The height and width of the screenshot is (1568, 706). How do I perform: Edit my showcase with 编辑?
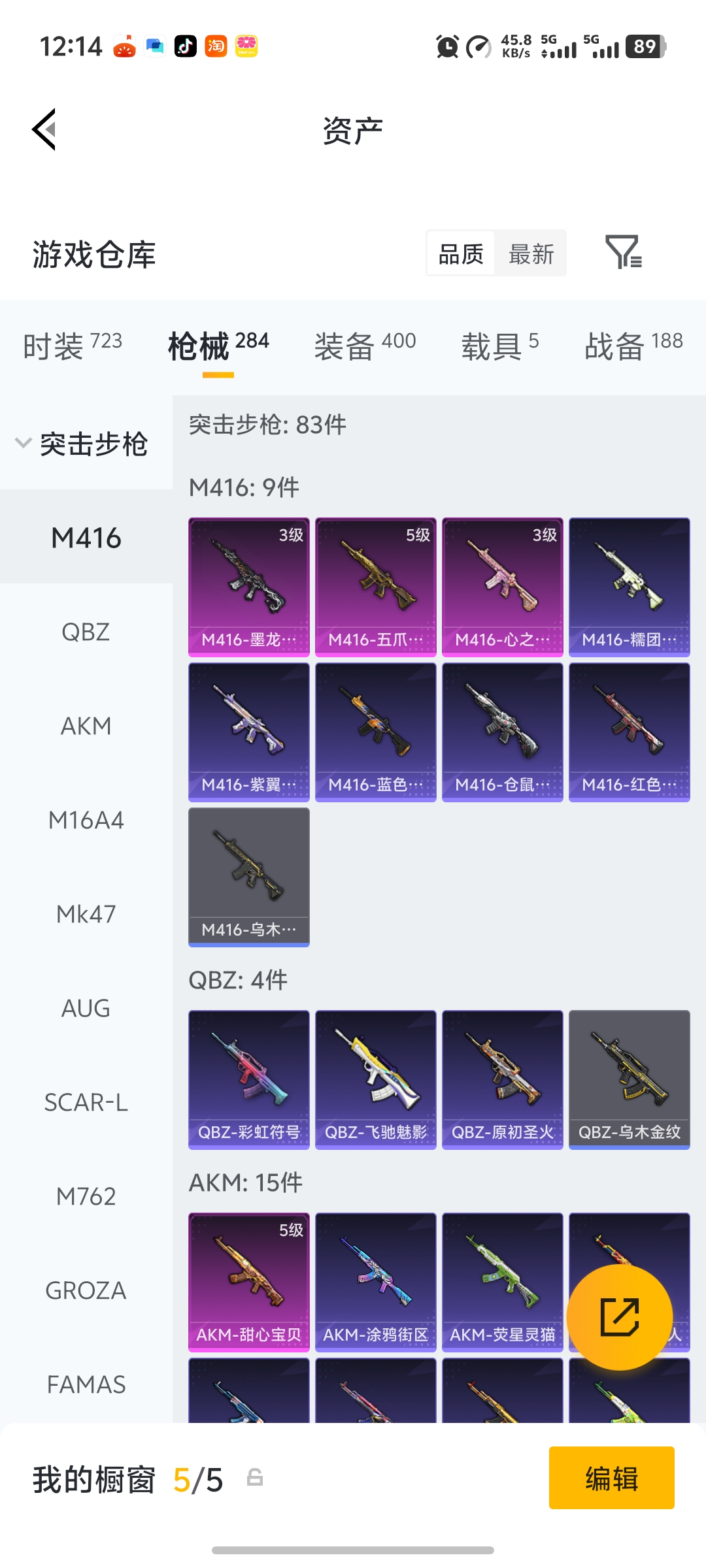(x=611, y=1478)
